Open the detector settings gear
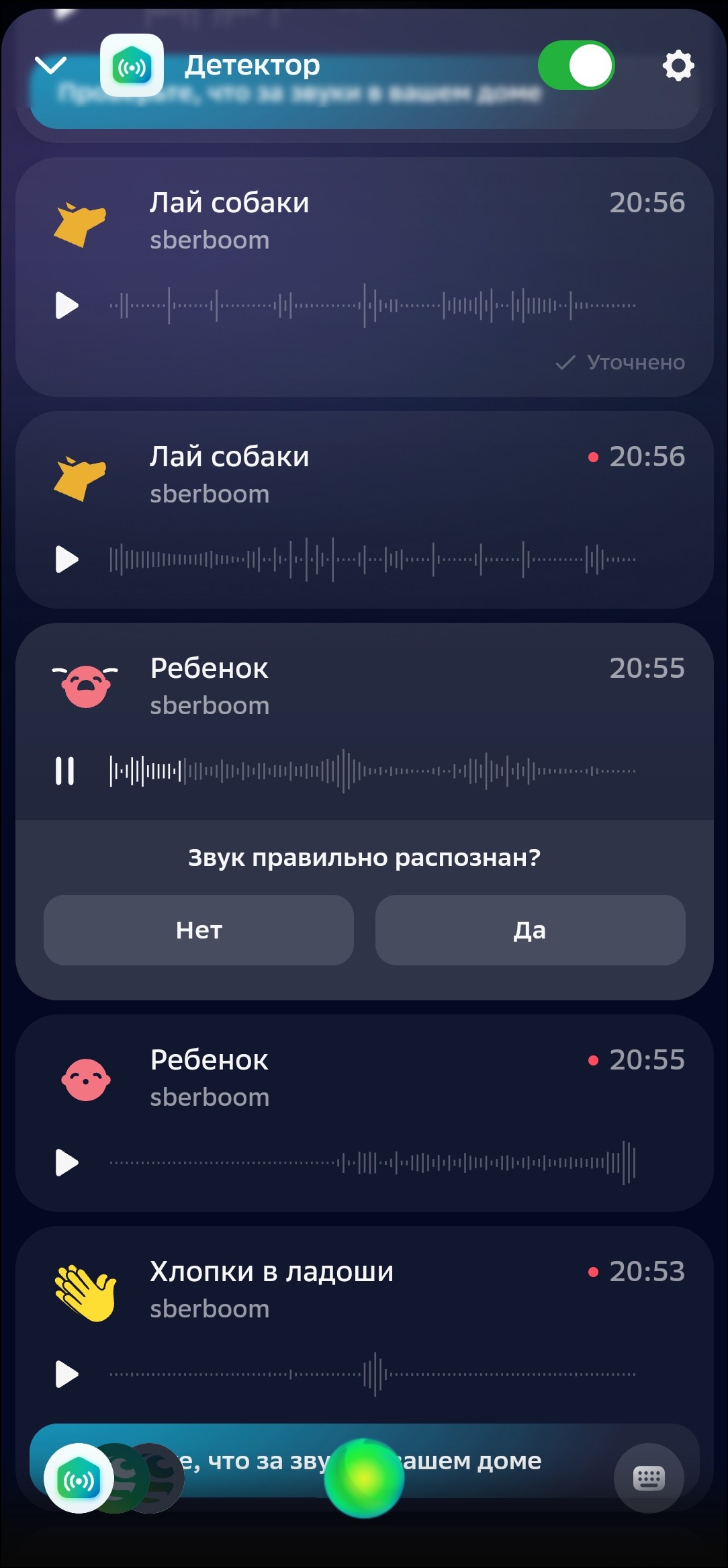The height and width of the screenshot is (1568, 728). coord(678,66)
